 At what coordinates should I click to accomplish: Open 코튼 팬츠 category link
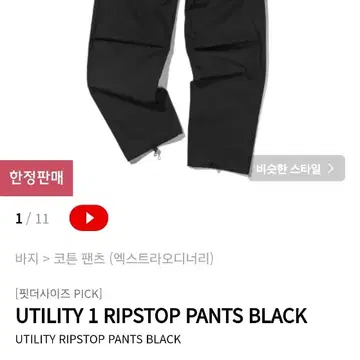[79, 259]
